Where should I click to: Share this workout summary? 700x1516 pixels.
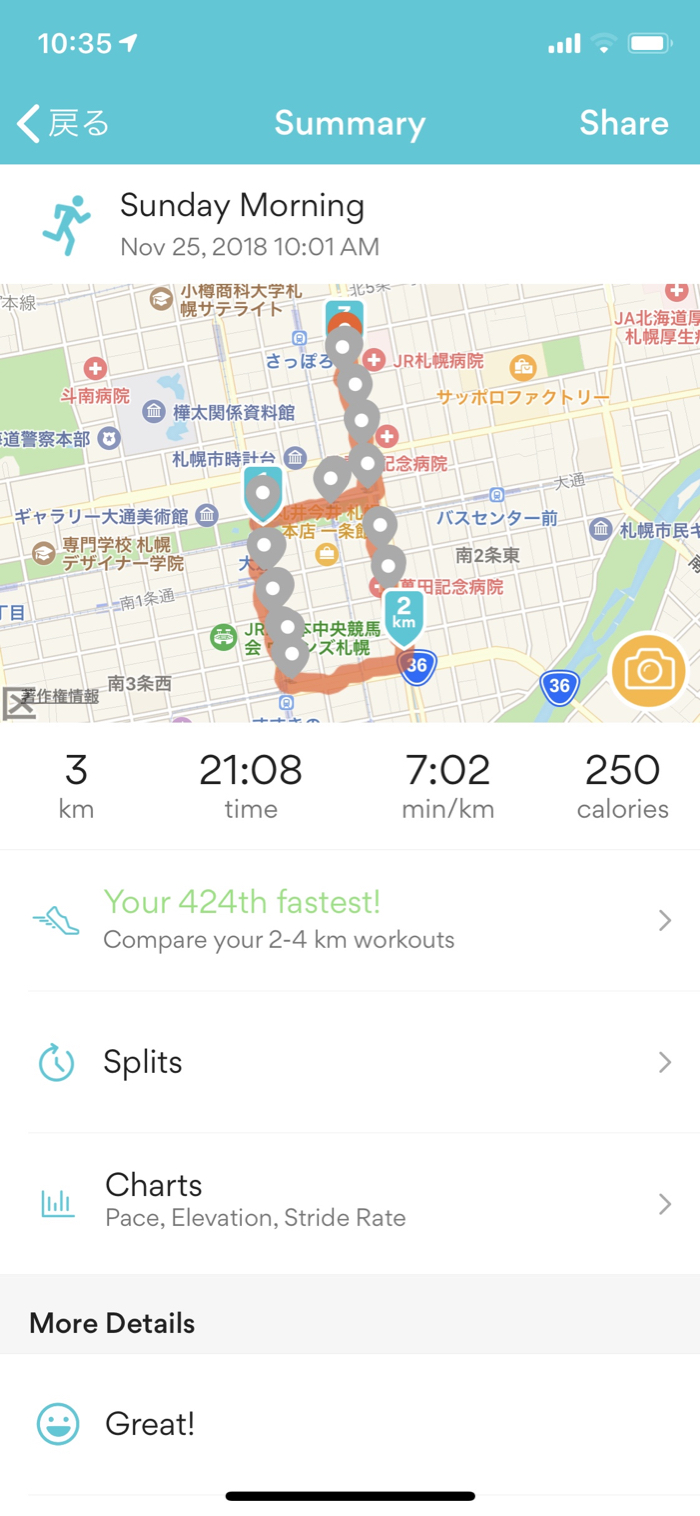[623, 123]
